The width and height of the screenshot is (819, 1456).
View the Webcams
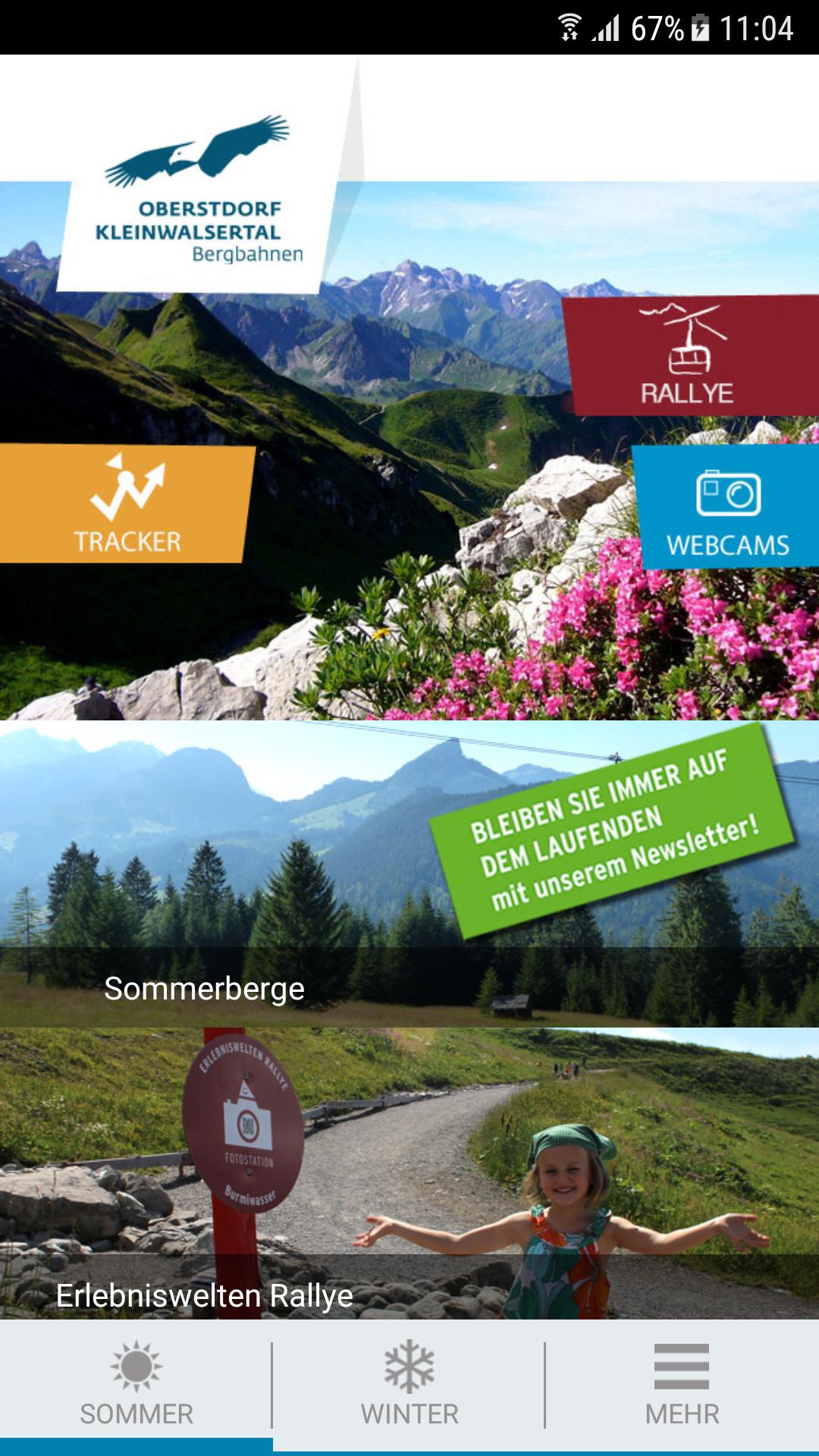726,507
